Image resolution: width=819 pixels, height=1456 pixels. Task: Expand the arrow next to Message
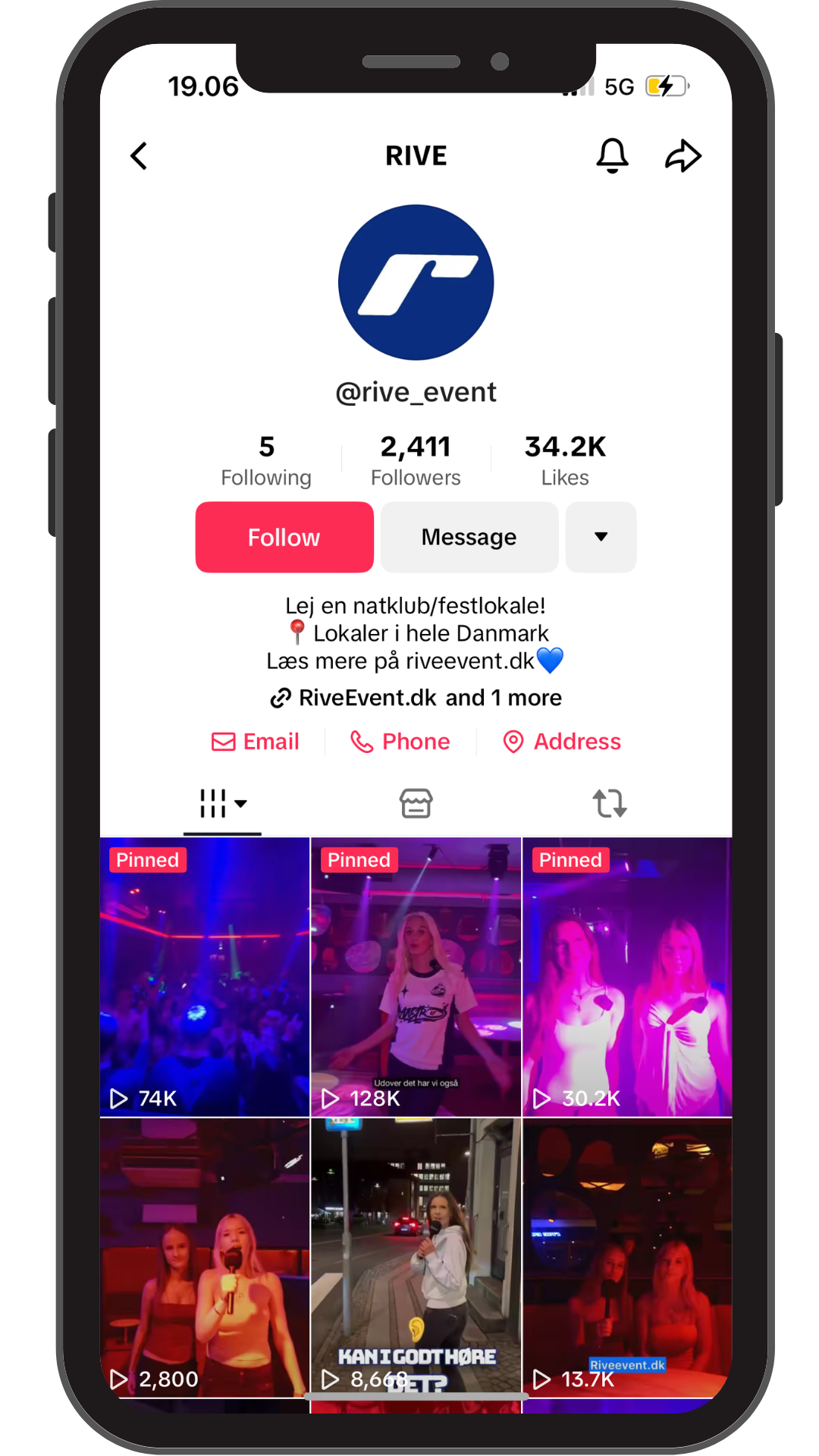[601, 537]
